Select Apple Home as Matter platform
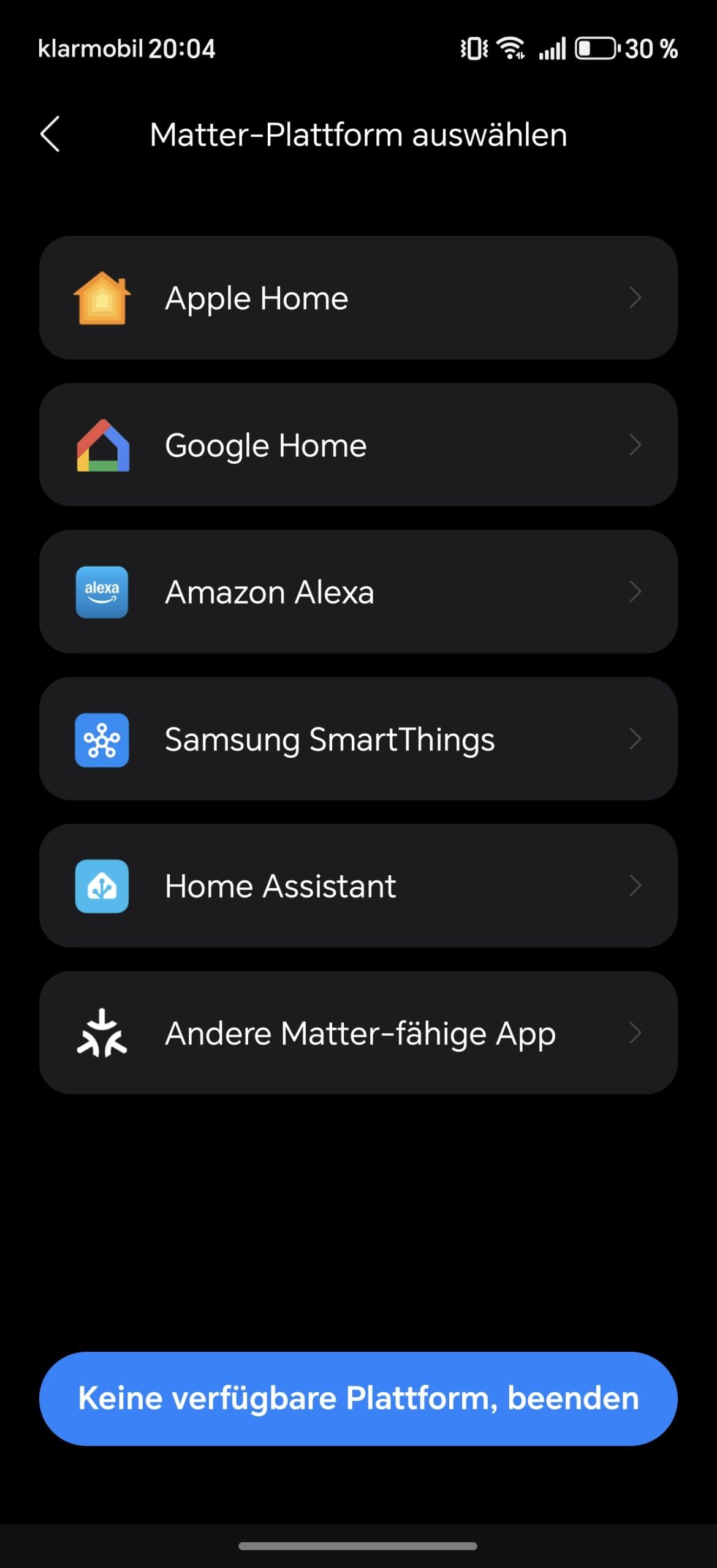This screenshot has width=717, height=1568. point(358,298)
